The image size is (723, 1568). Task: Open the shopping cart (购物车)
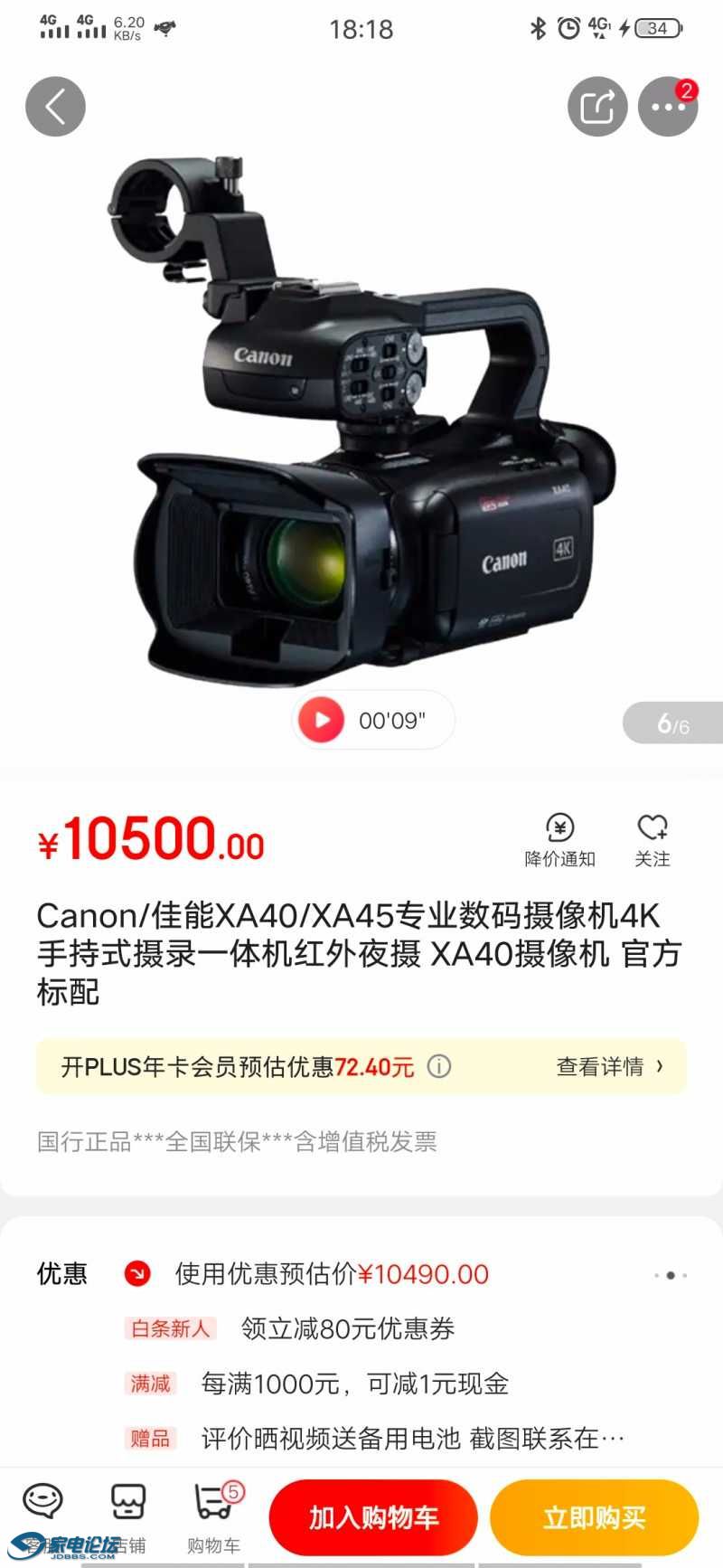coord(214,1512)
